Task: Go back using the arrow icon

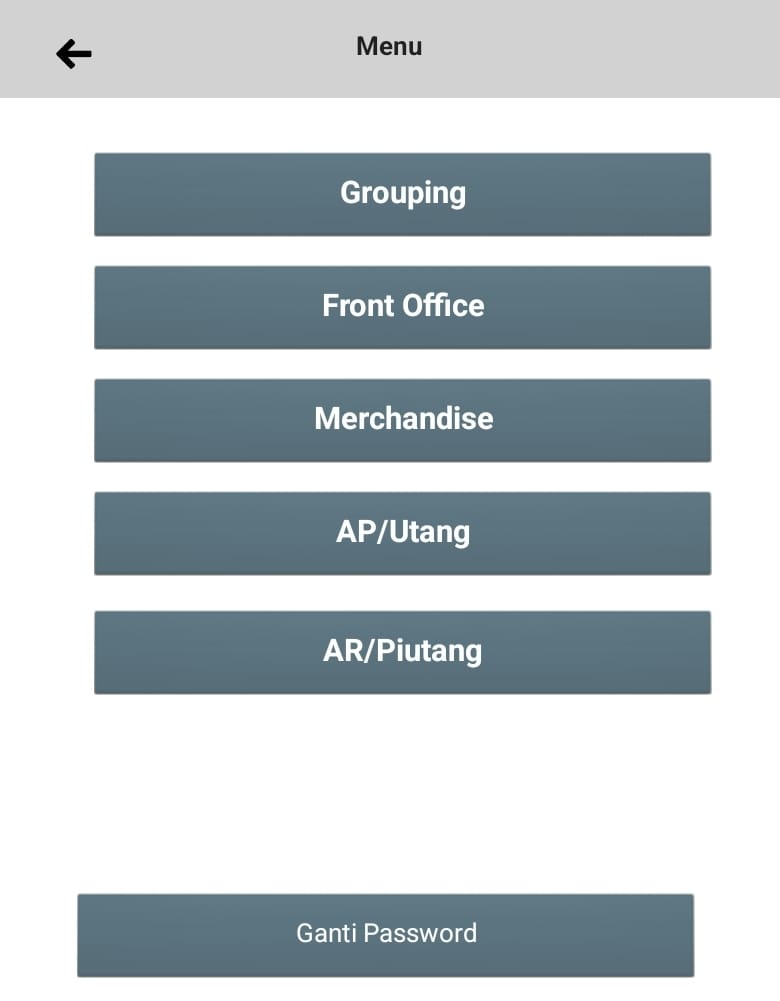Action: pyautogui.click(x=74, y=54)
